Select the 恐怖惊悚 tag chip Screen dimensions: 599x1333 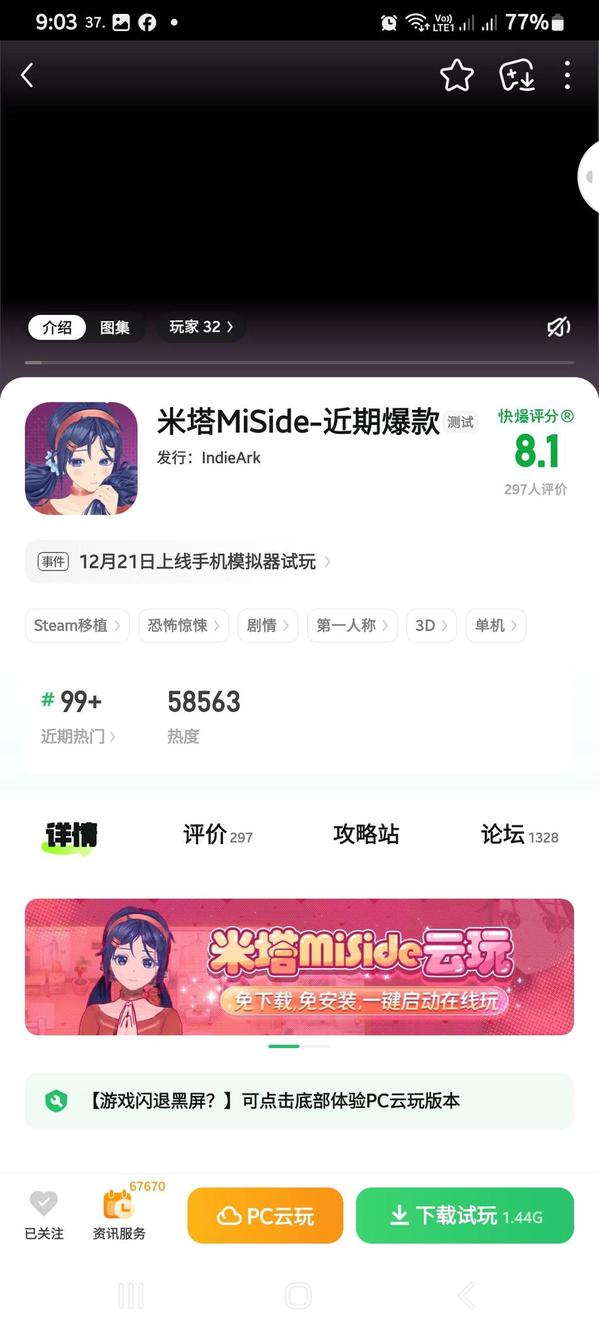coord(183,625)
